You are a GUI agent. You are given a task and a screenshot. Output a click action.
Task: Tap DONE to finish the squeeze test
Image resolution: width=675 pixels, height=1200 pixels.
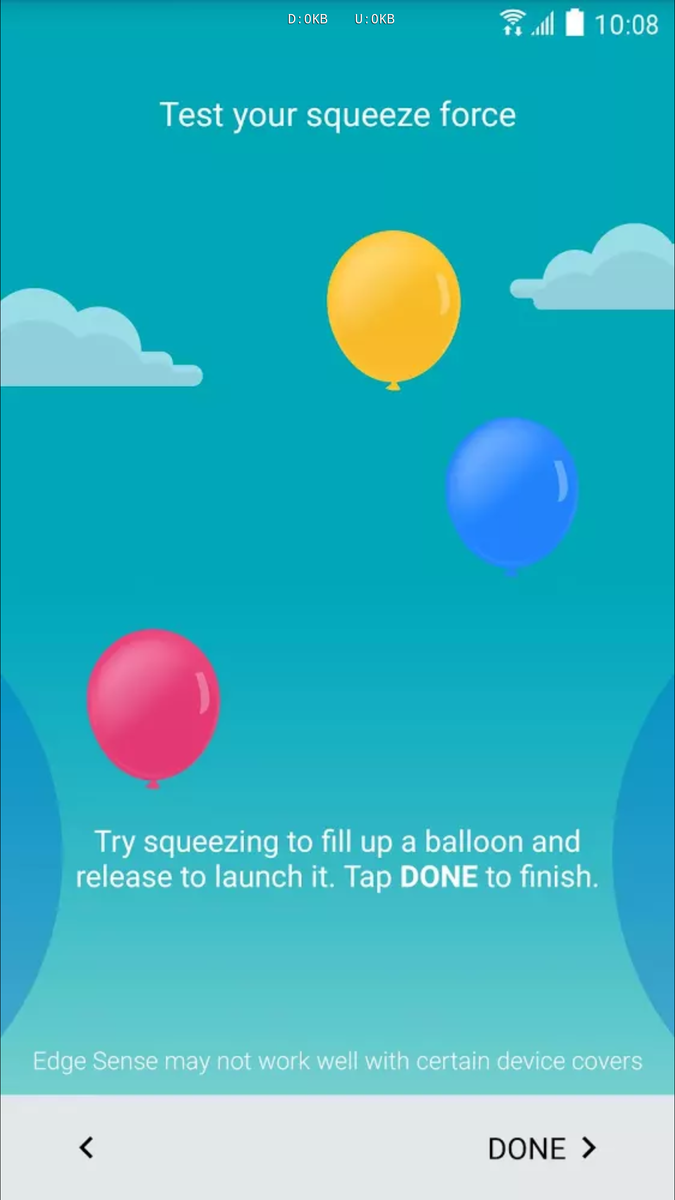pyautogui.click(x=541, y=1148)
